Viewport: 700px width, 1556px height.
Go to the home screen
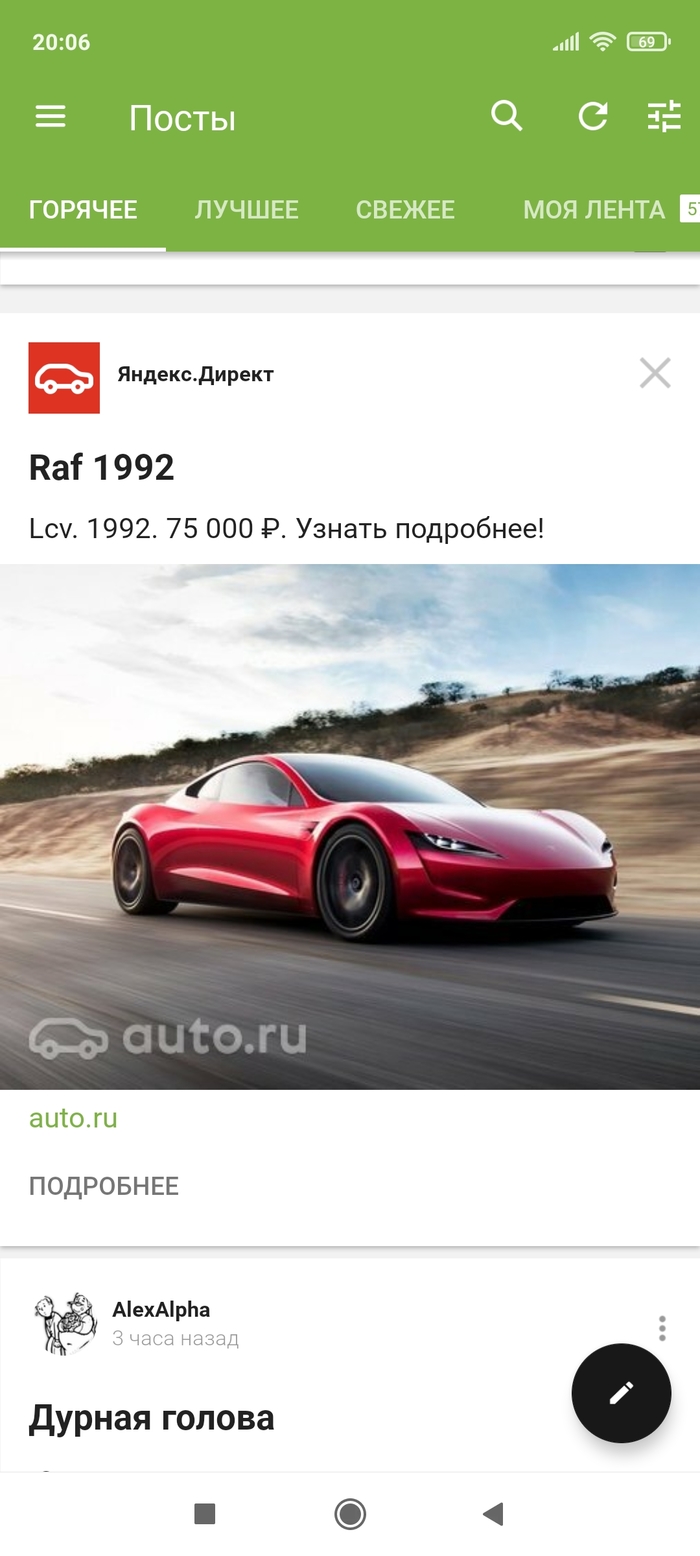350,1514
